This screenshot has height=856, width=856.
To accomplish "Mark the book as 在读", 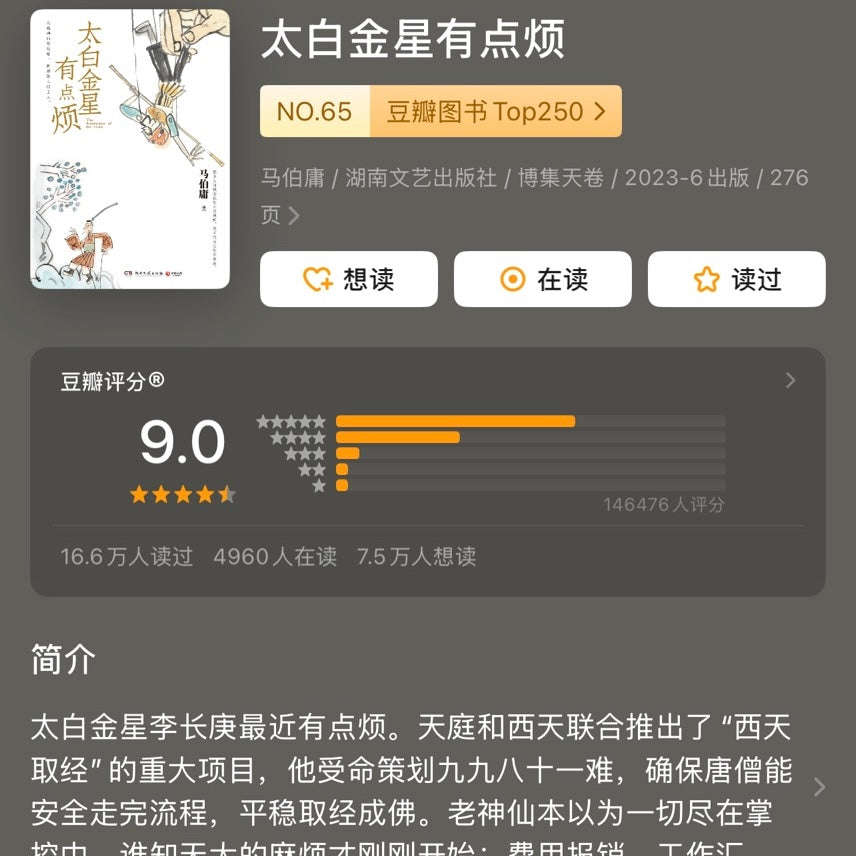I will pyautogui.click(x=542, y=279).
